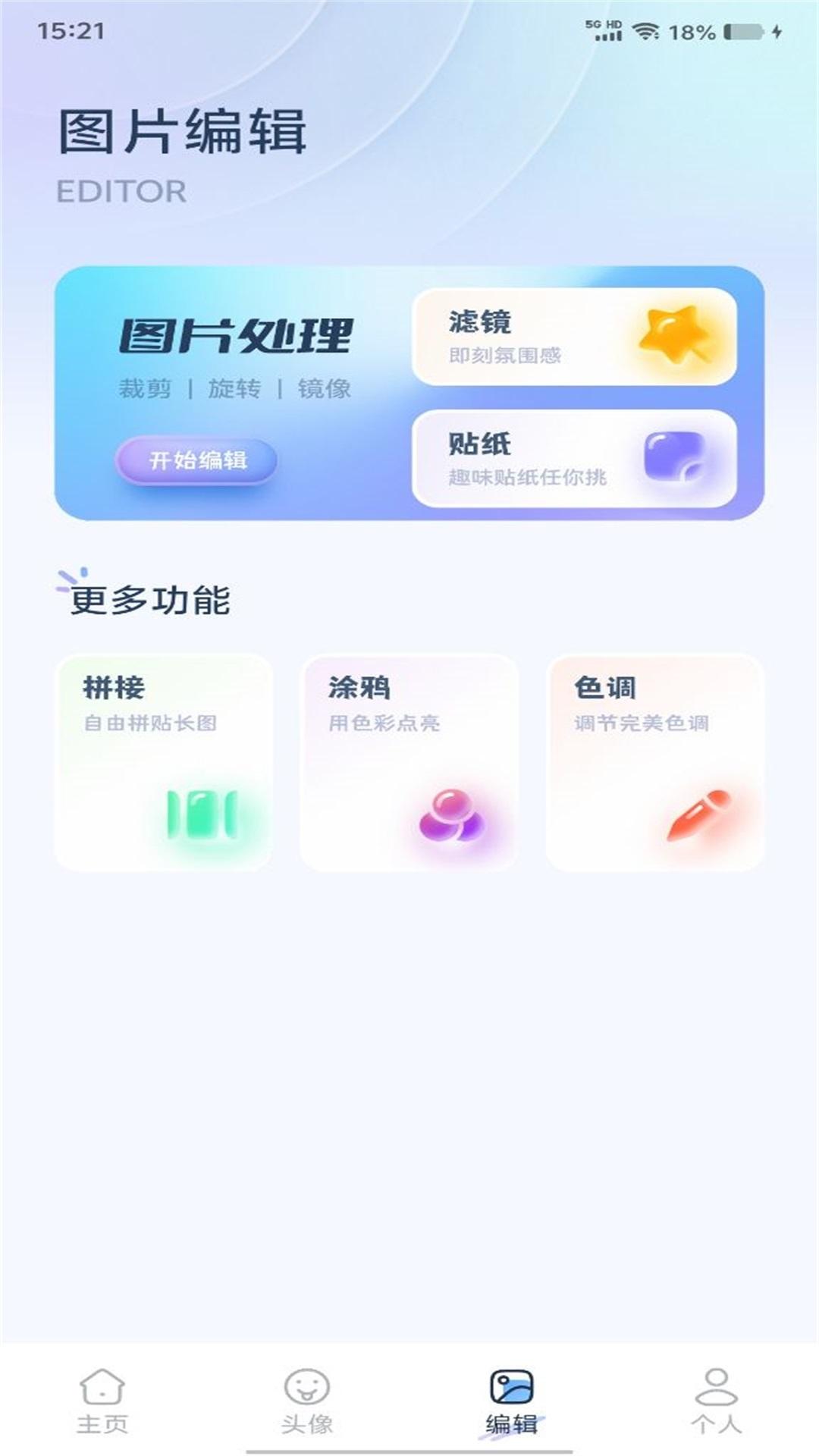Open the 色调 color tone feature

pos(655,761)
